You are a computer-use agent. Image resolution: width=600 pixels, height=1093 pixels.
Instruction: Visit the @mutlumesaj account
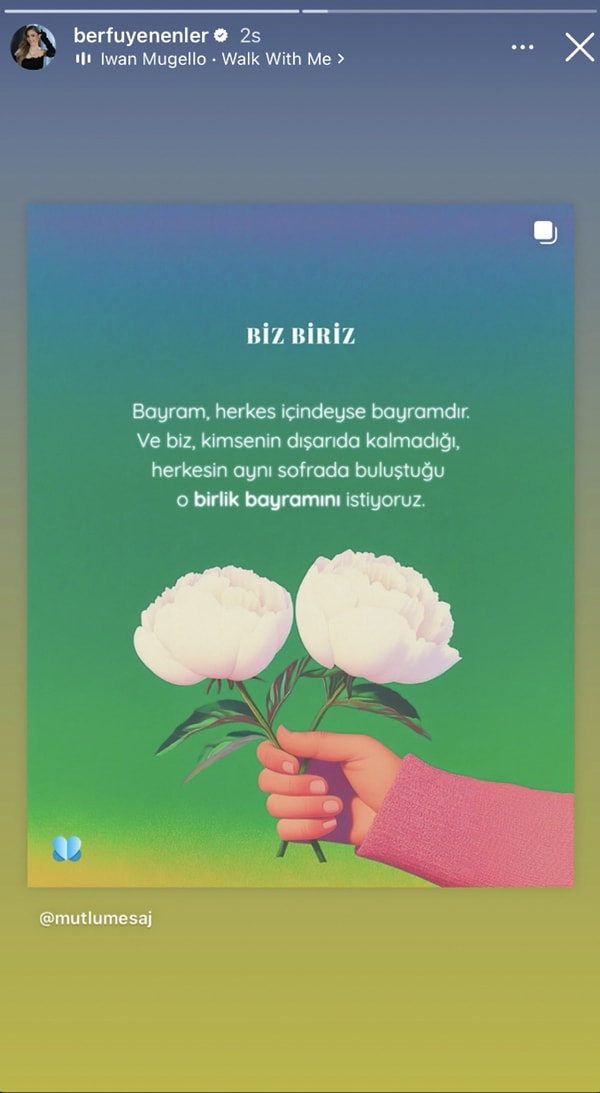coord(95,917)
